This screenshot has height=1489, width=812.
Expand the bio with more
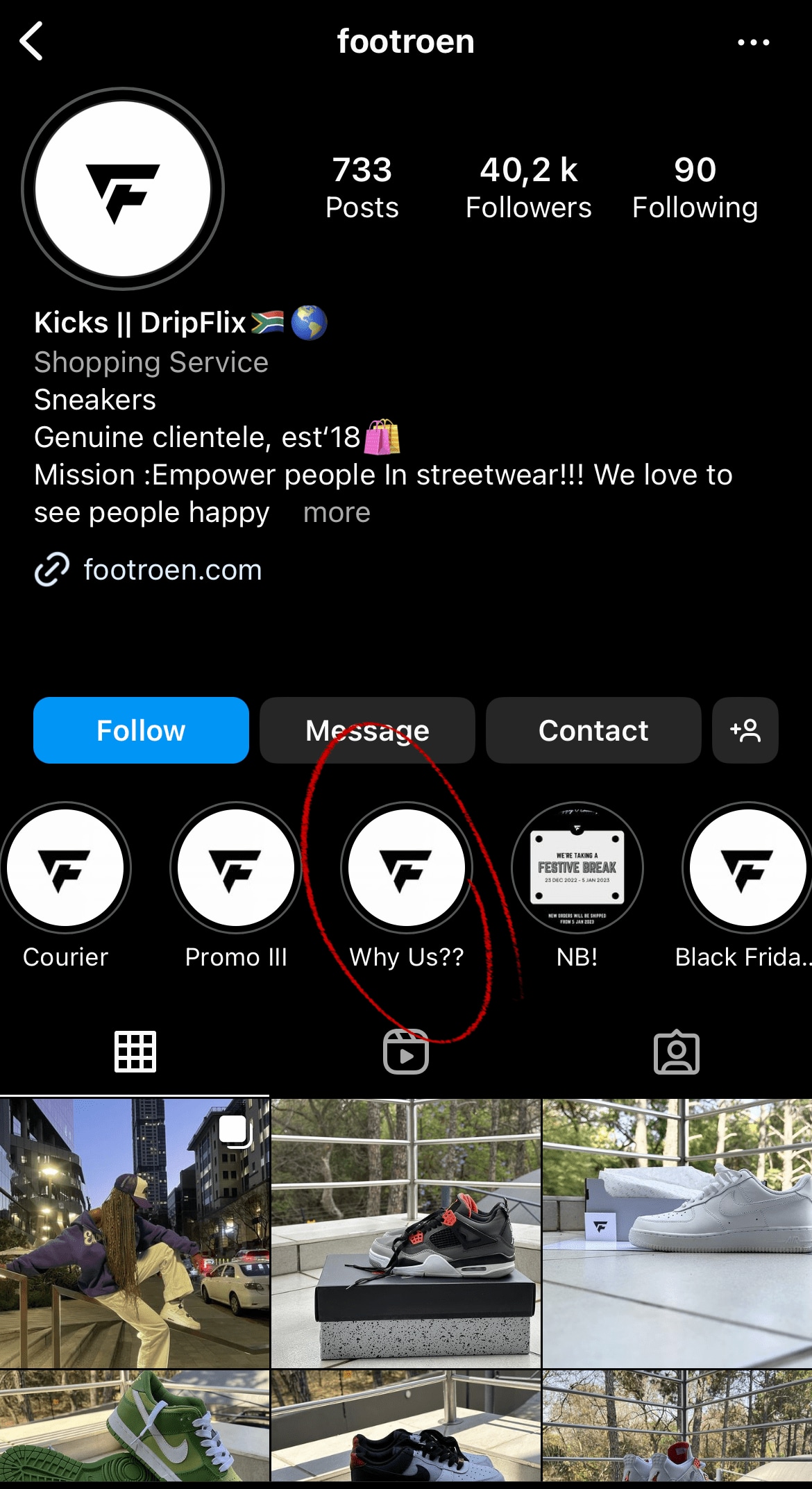pyautogui.click(x=337, y=513)
